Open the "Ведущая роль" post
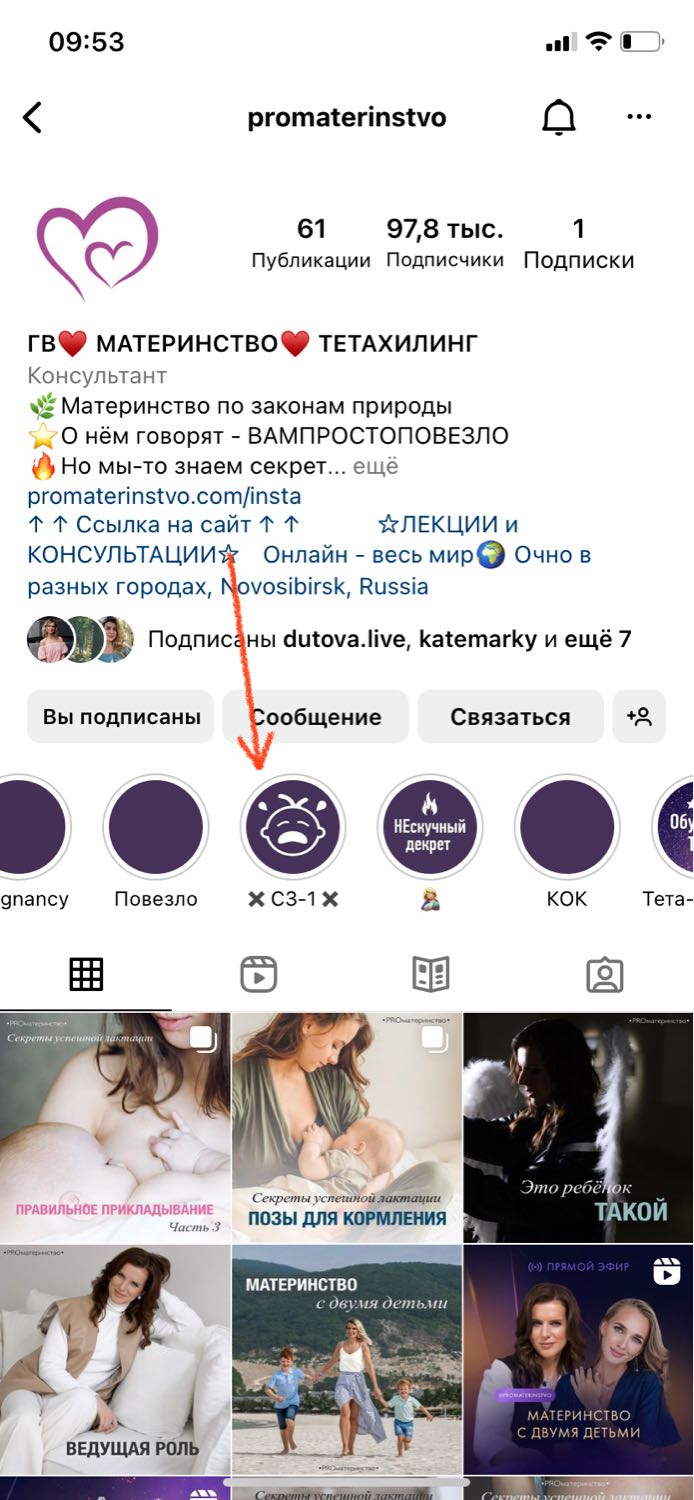This screenshot has height=1500, width=694. 115,1360
